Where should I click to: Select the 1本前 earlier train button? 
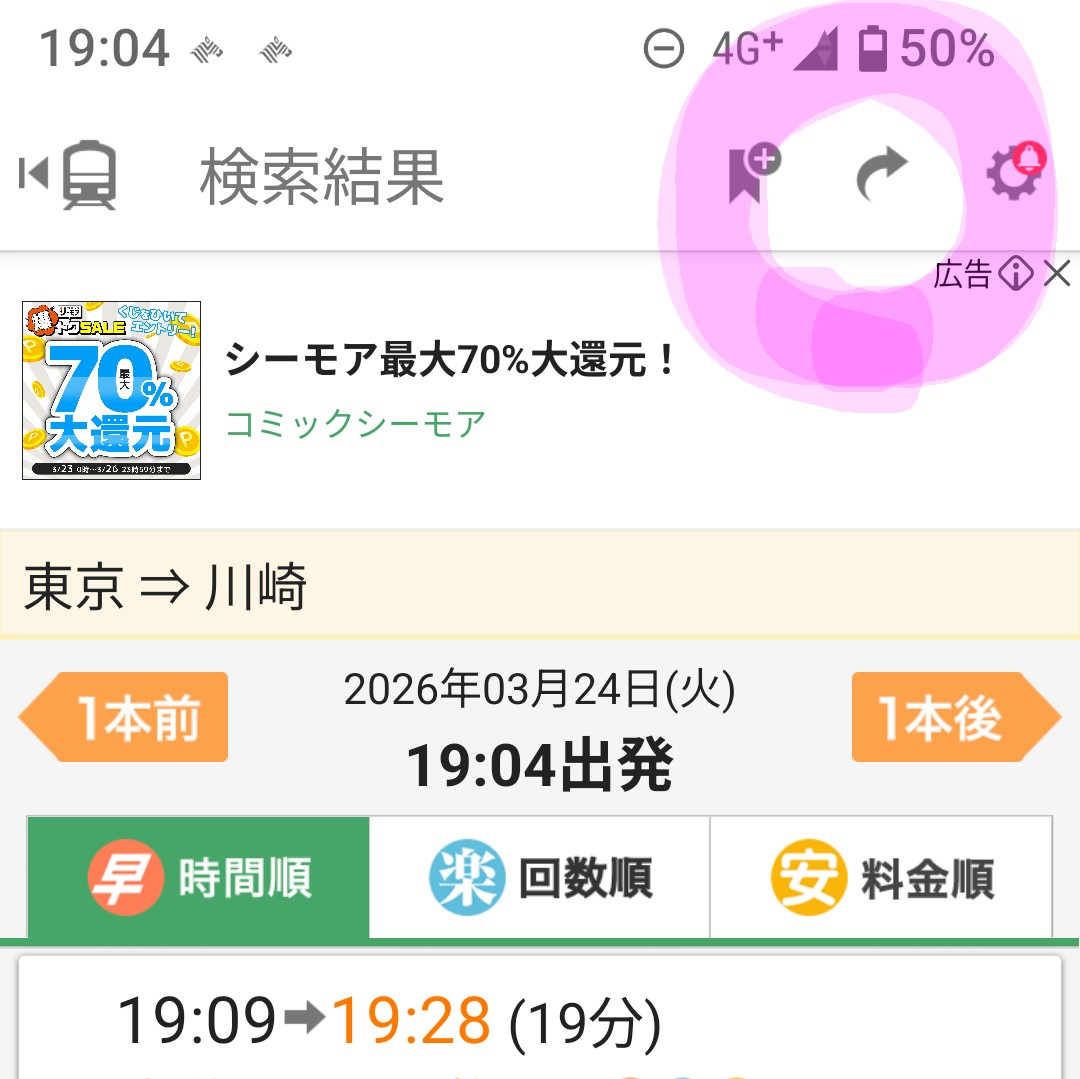[126, 717]
